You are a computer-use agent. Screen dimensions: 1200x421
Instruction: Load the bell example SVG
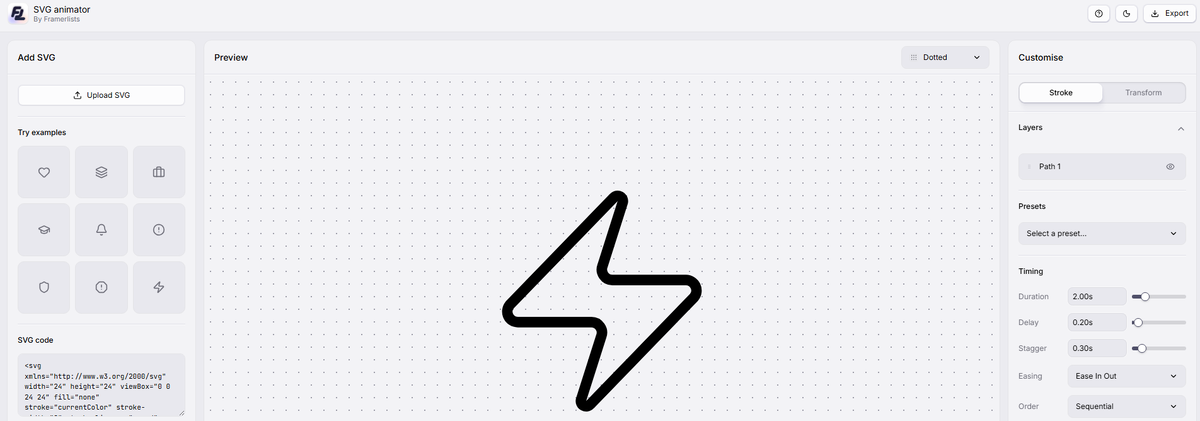click(x=101, y=230)
